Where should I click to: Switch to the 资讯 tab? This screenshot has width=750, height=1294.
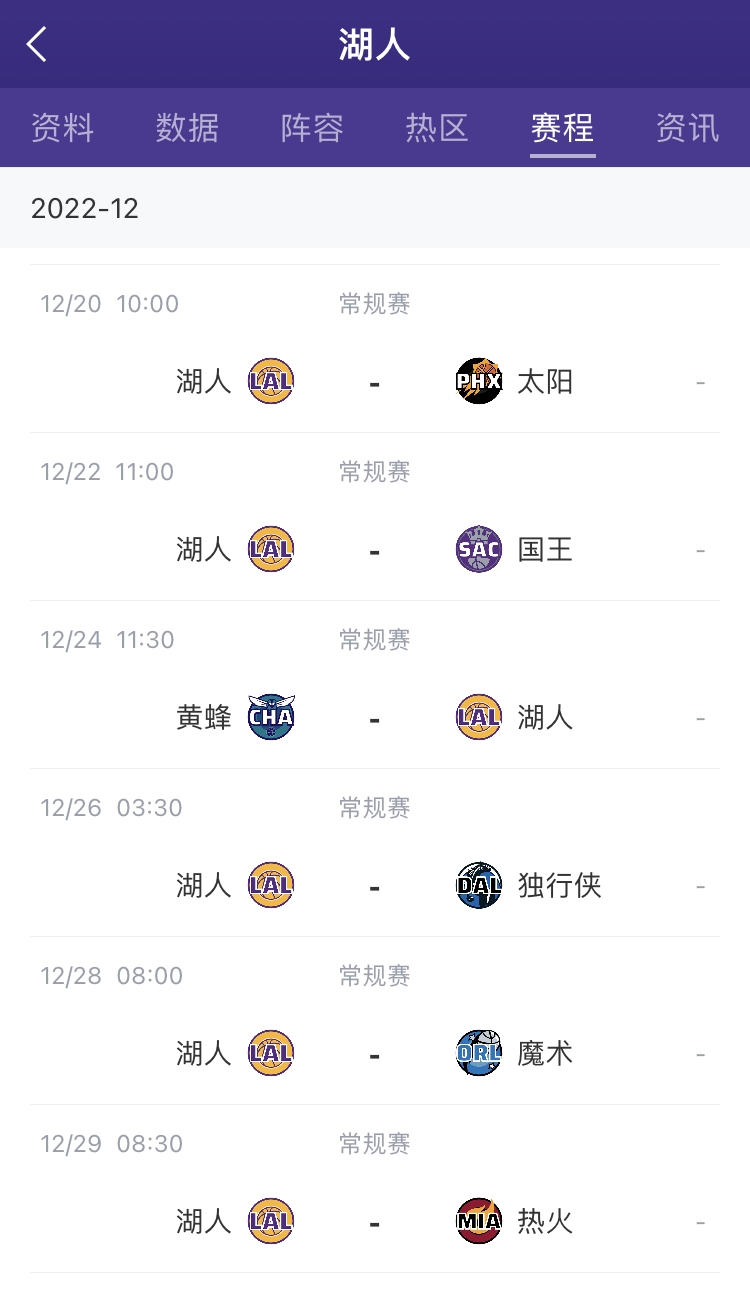pos(687,128)
